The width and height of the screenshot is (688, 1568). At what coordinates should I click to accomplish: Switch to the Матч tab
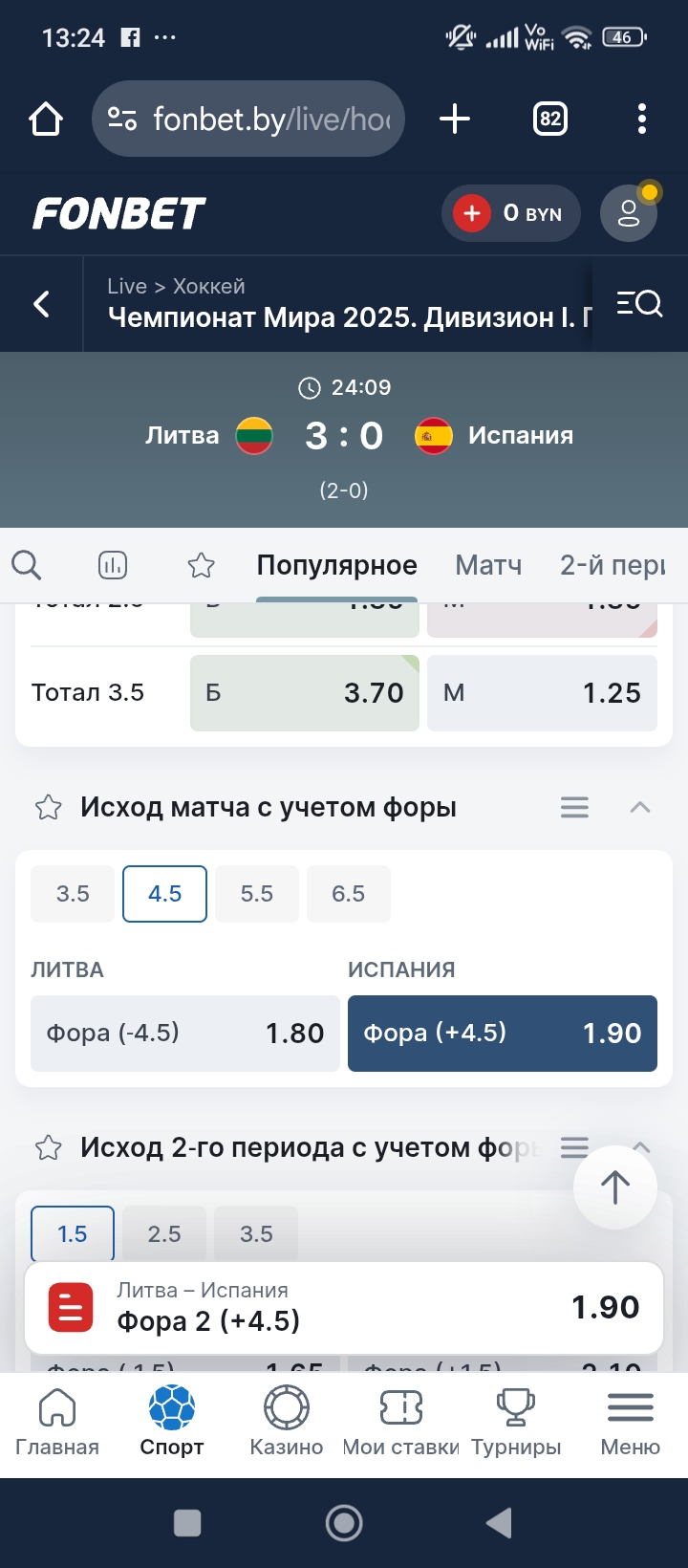487,565
